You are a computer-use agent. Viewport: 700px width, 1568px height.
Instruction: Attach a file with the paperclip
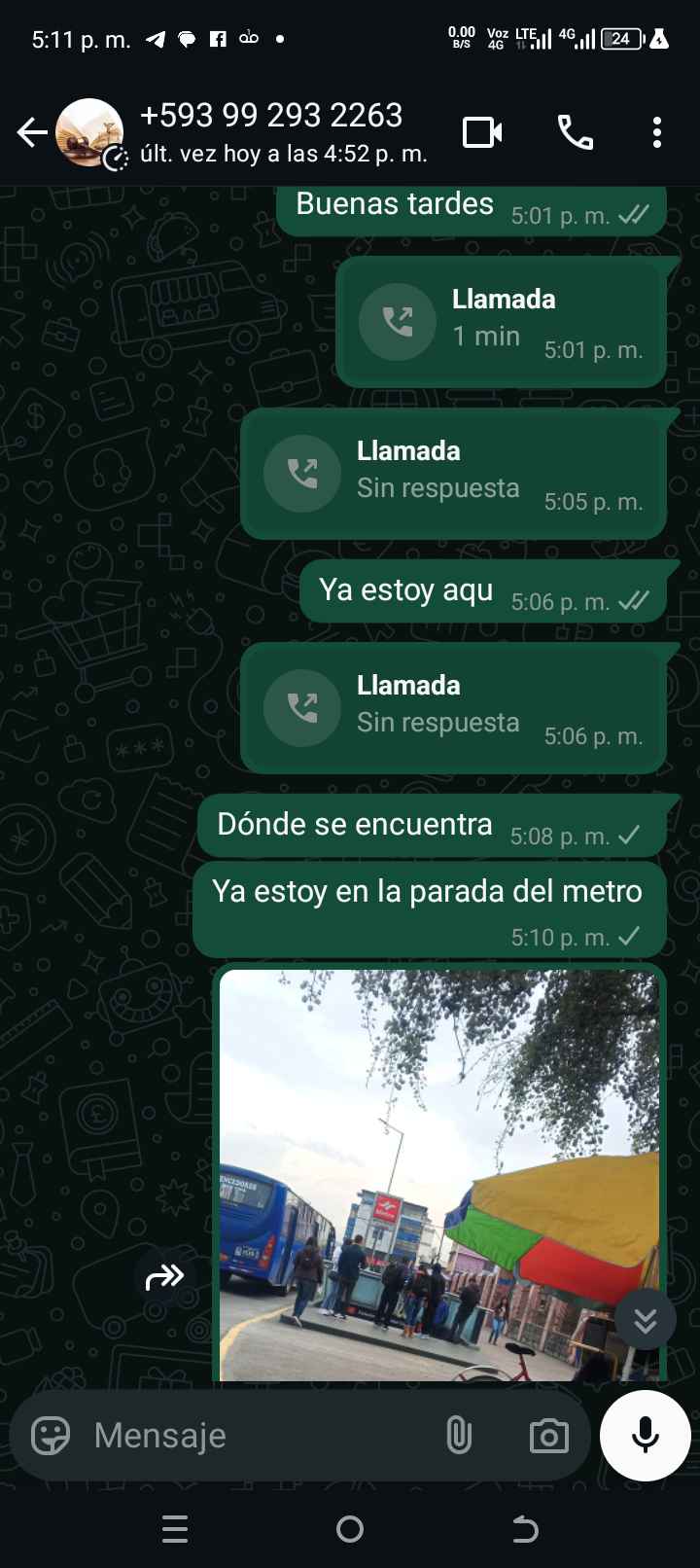459,1436
